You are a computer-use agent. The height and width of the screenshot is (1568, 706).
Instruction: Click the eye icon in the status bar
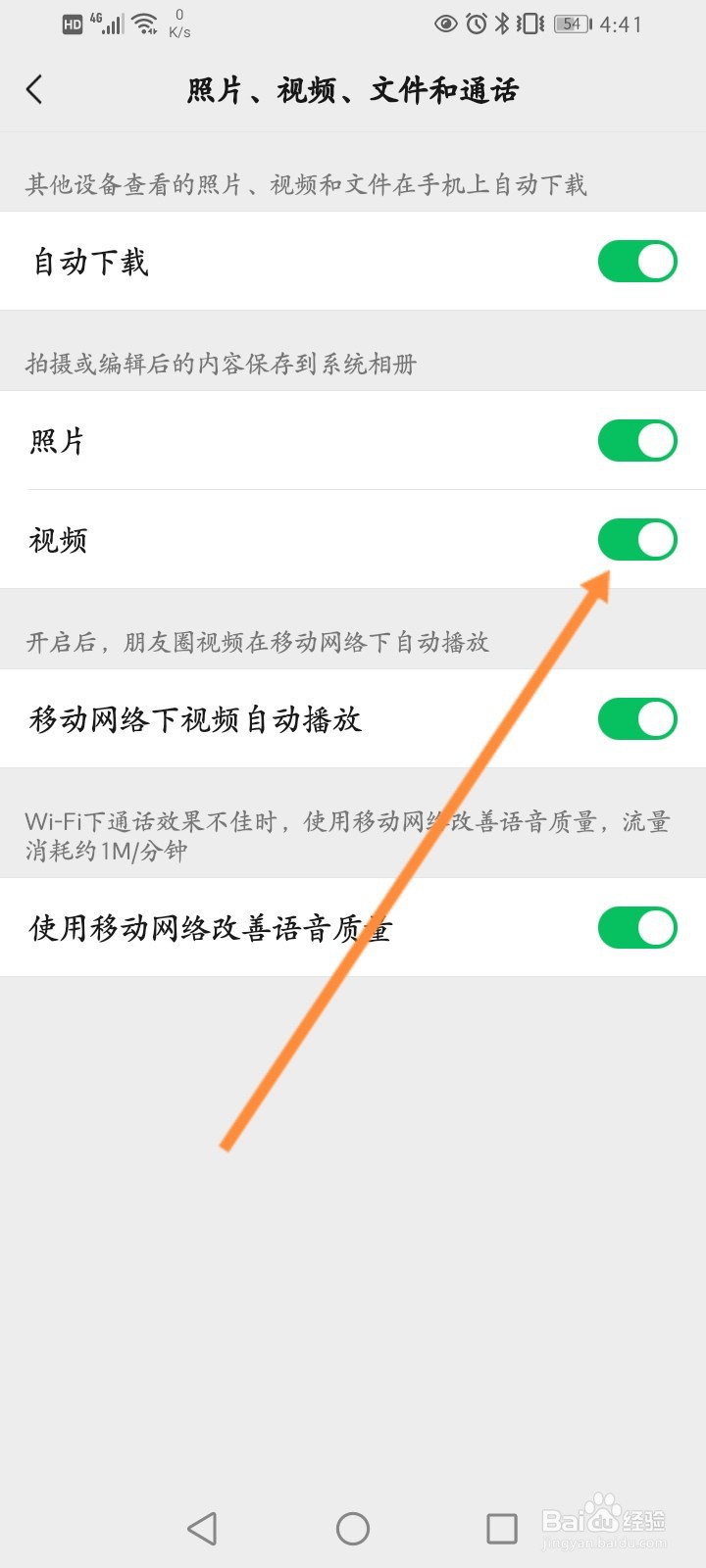point(446,24)
